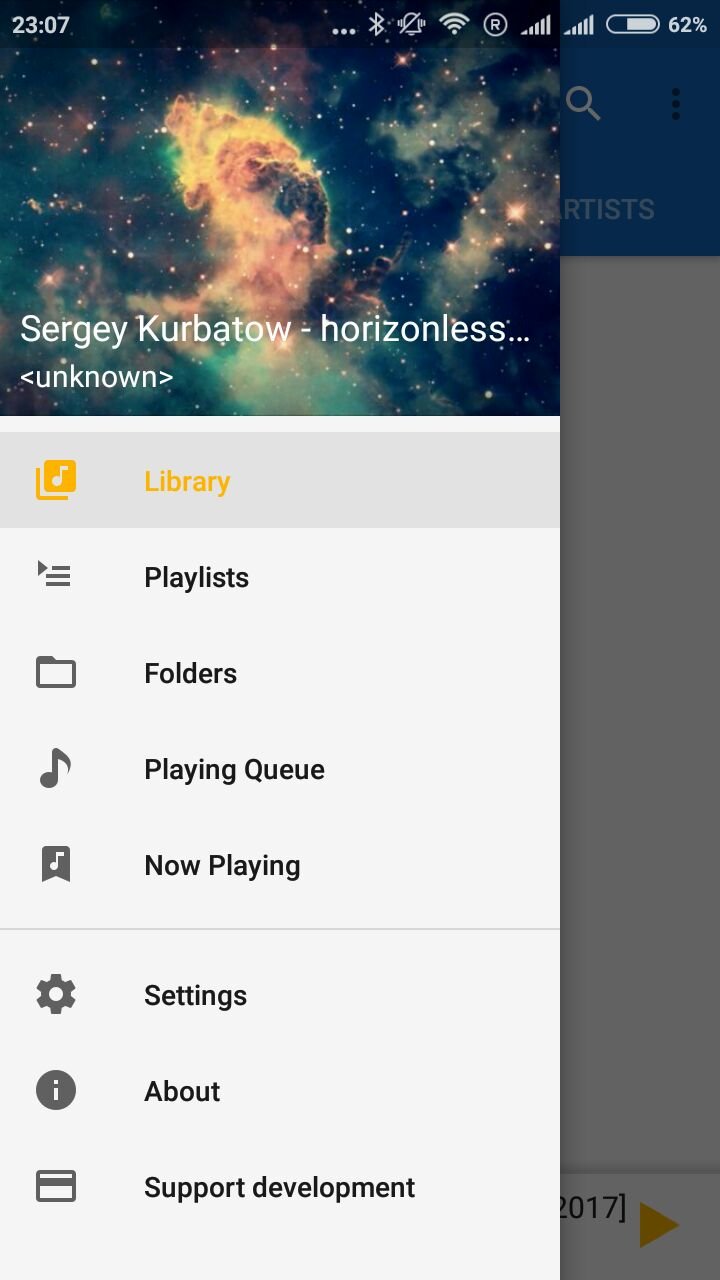Open the overflow menu with three dots

675,103
